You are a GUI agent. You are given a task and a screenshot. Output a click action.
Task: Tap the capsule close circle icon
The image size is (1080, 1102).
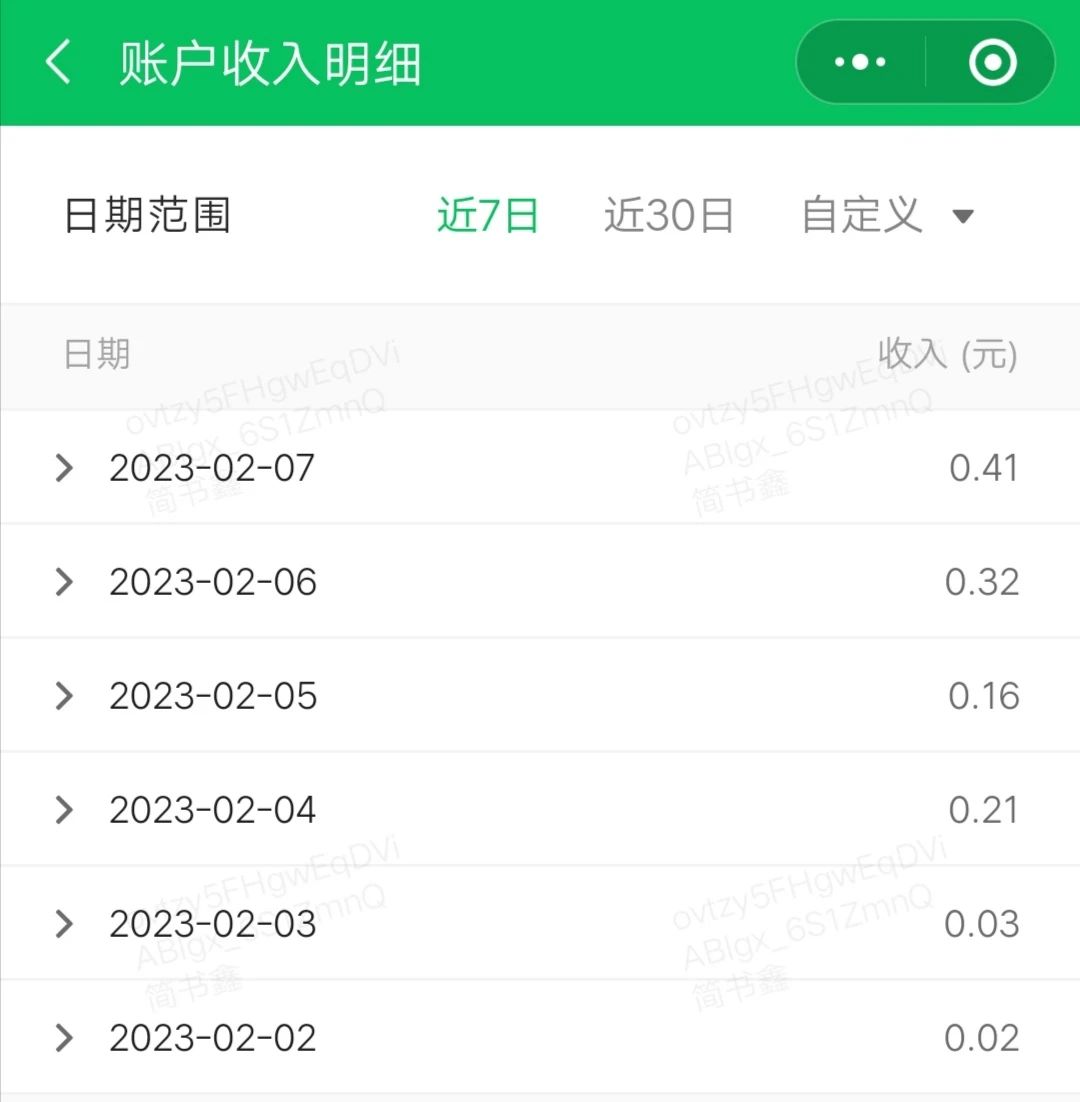992,62
